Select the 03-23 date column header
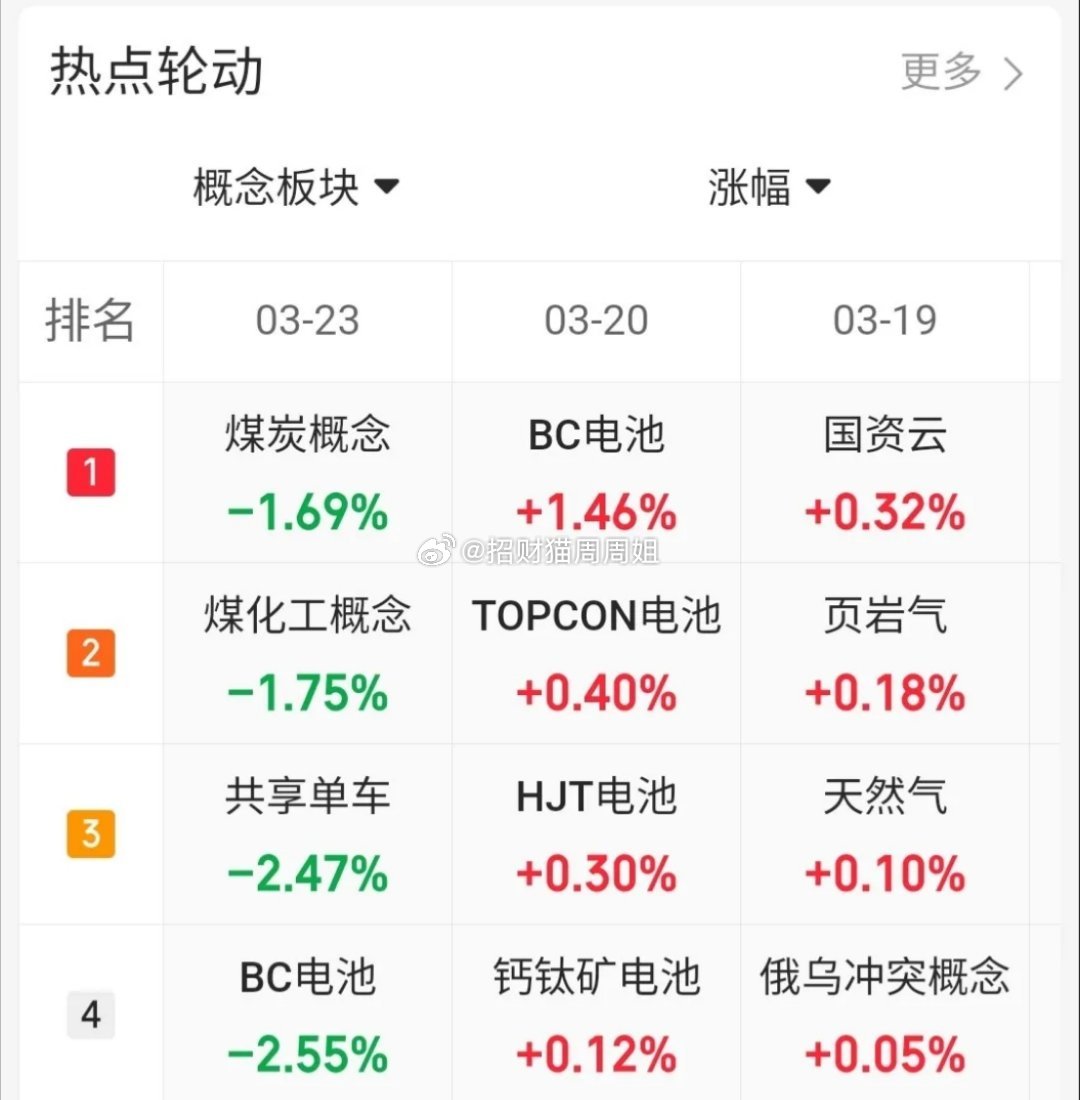This screenshot has width=1080, height=1100. 305,321
